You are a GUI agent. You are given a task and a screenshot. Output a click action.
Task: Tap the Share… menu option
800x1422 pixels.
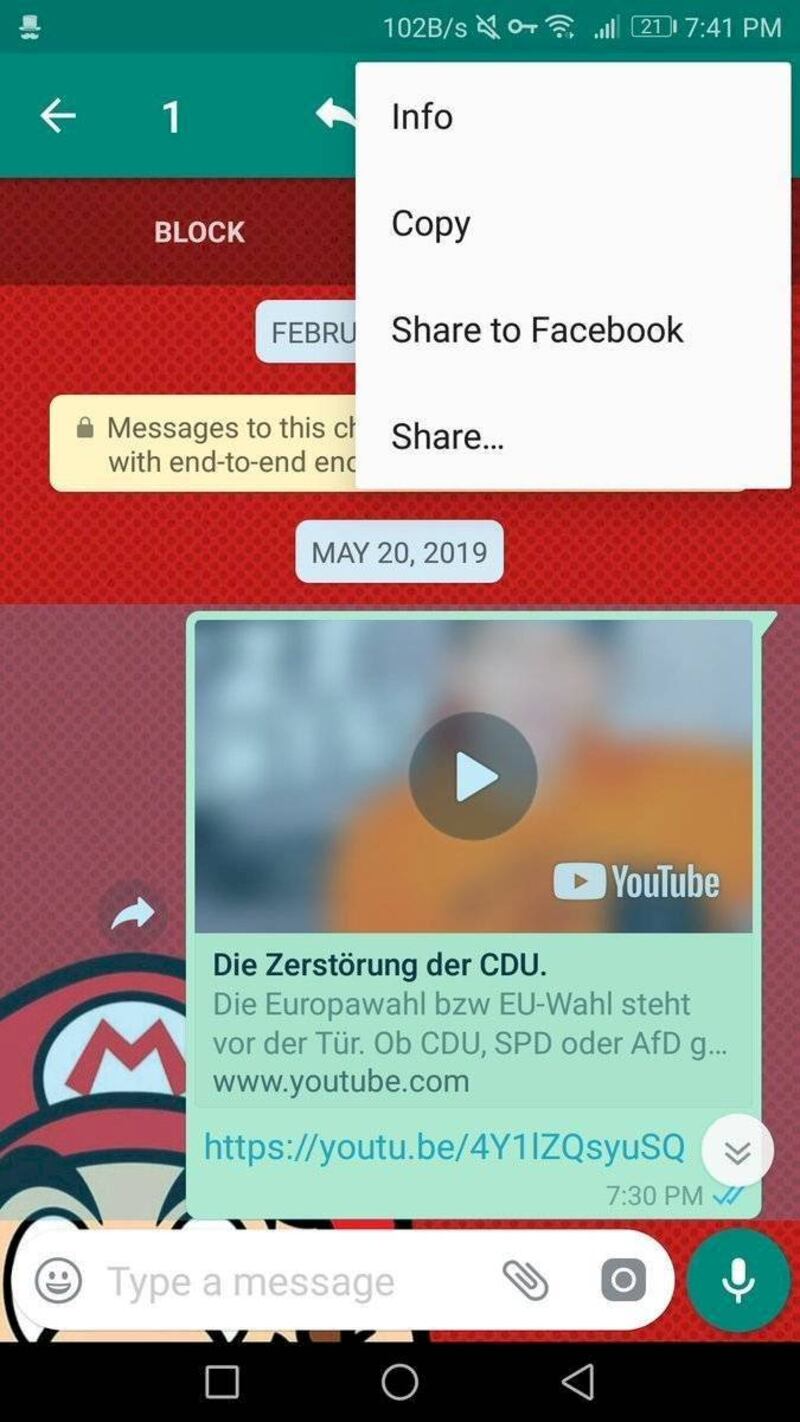tap(447, 437)
